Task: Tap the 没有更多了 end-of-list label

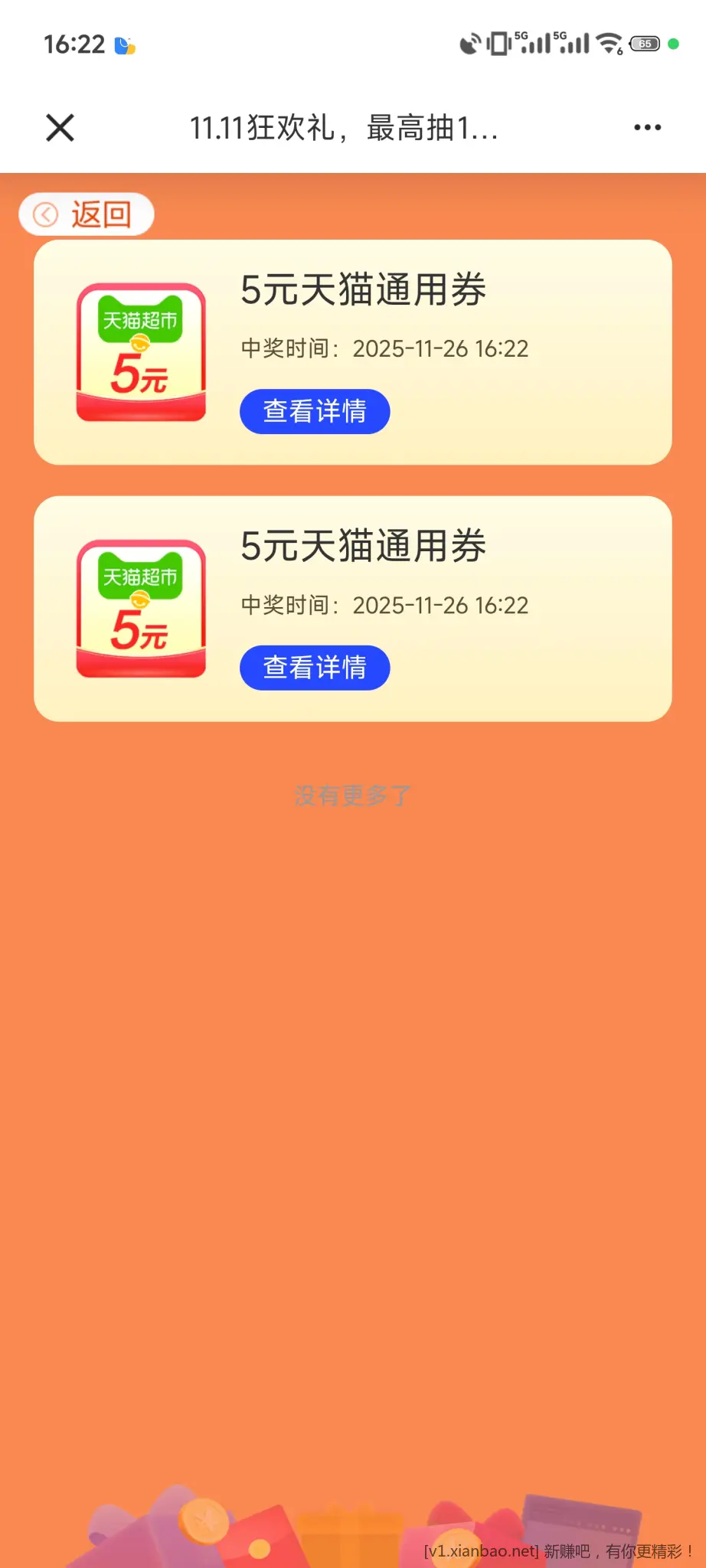Action: [x=352, y=796]
